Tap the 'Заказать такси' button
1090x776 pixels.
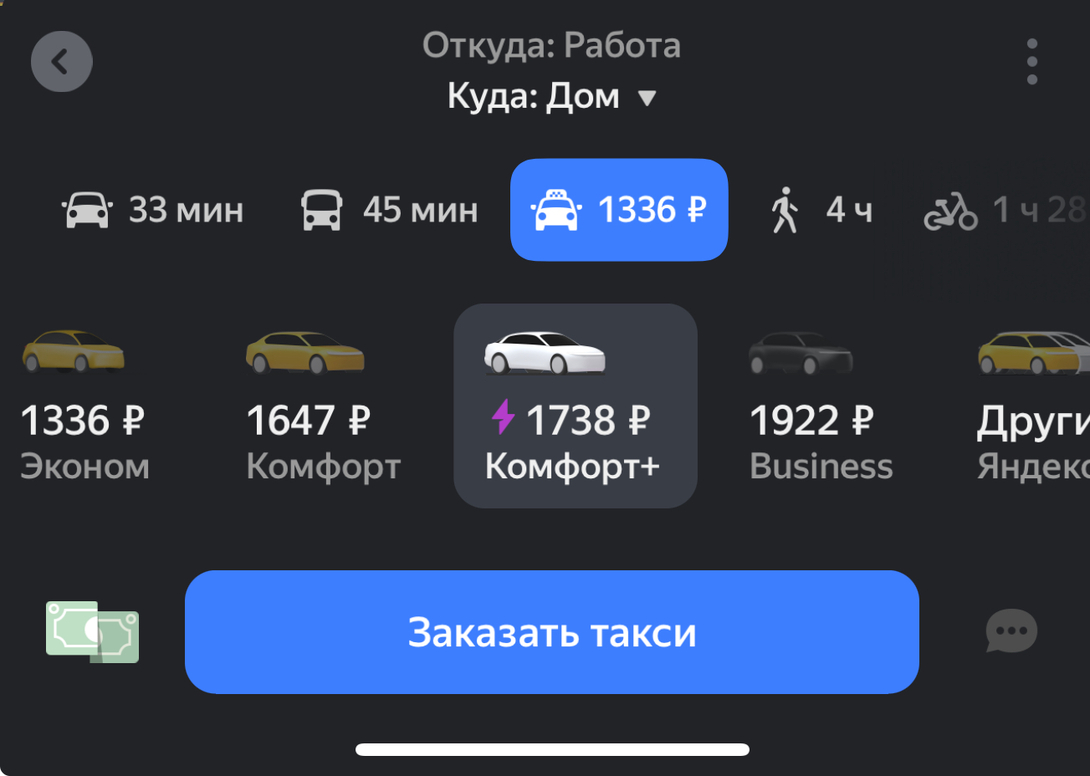(x=551, y=632)
